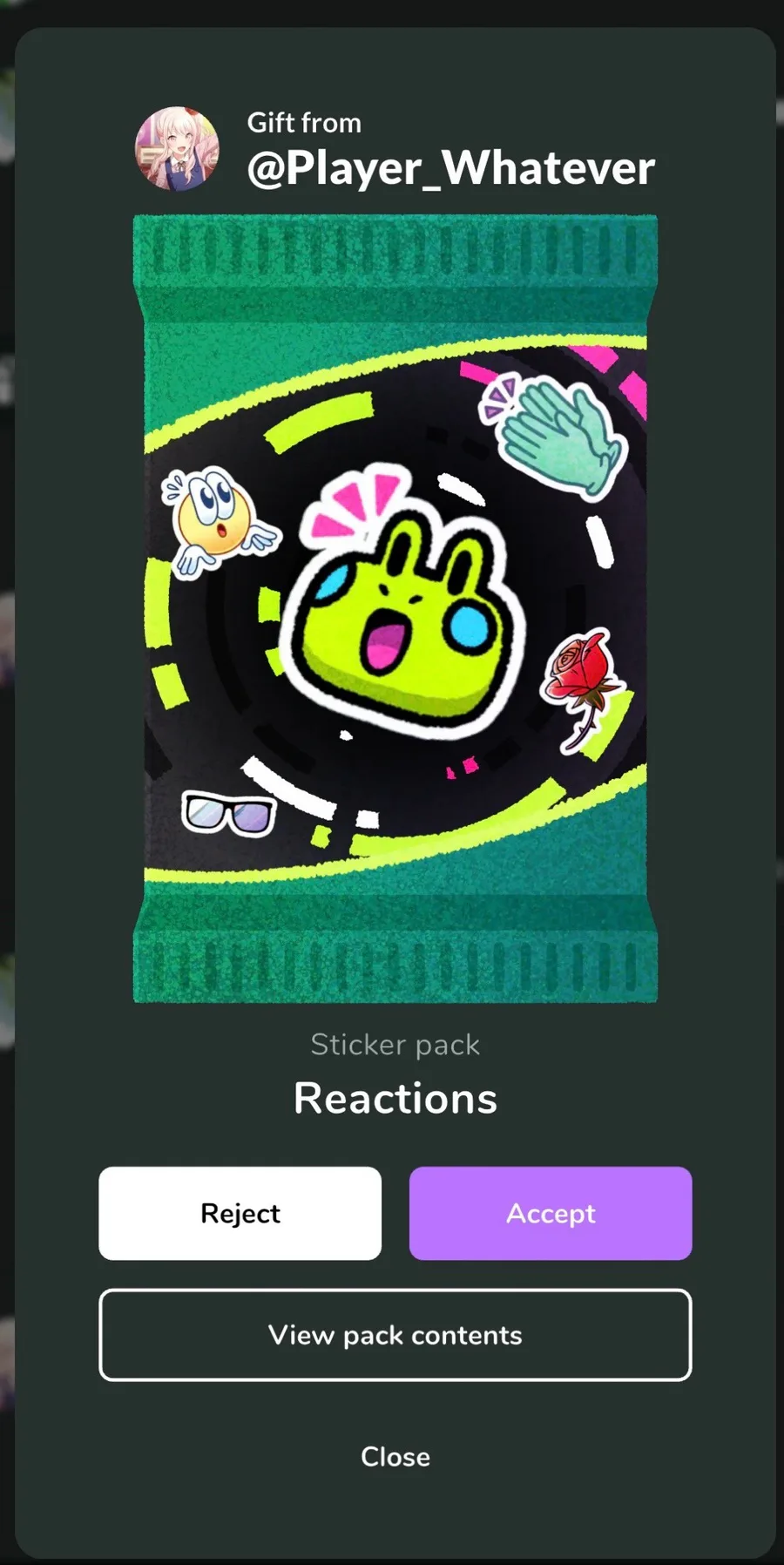Close the gift dialog
Image resolution: width=784 pixels, height=1565 pixels.
395,1456
